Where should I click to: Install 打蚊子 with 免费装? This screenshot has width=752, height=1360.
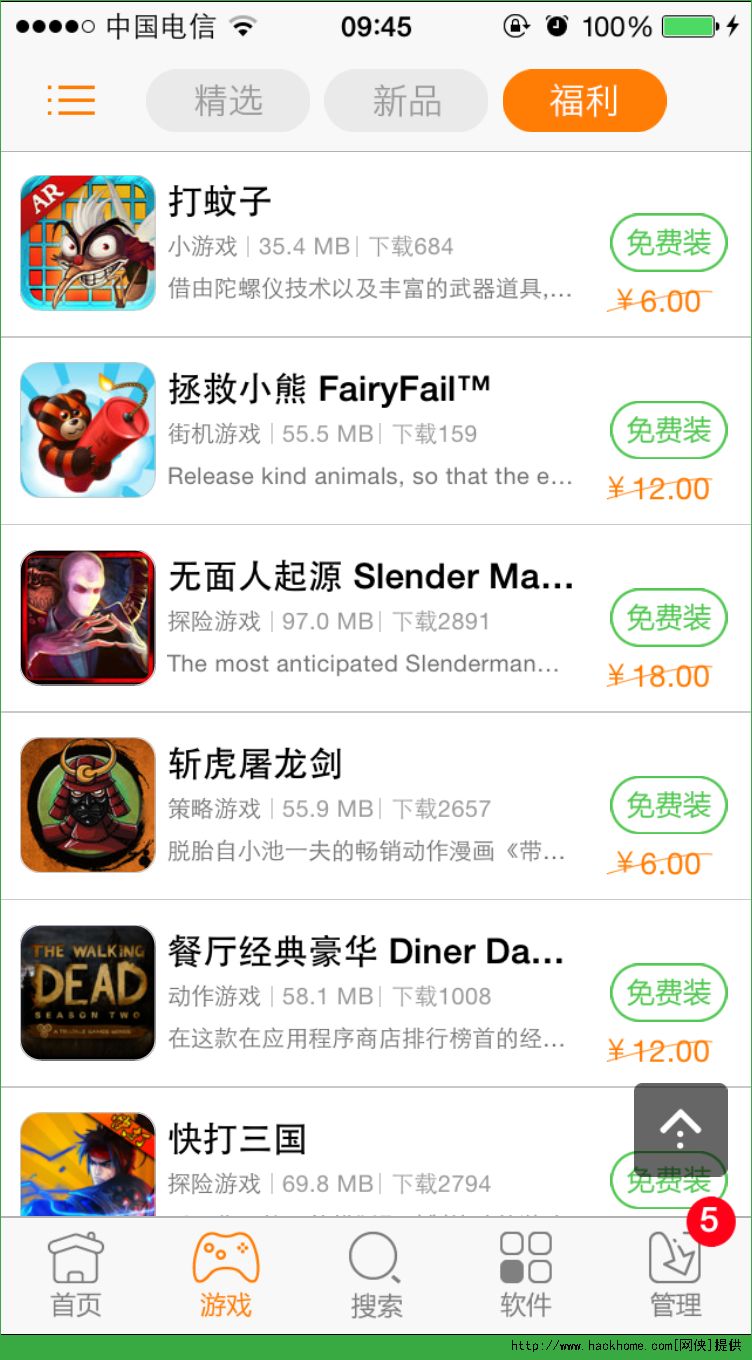pyautogui.click(x=668, y=243)
